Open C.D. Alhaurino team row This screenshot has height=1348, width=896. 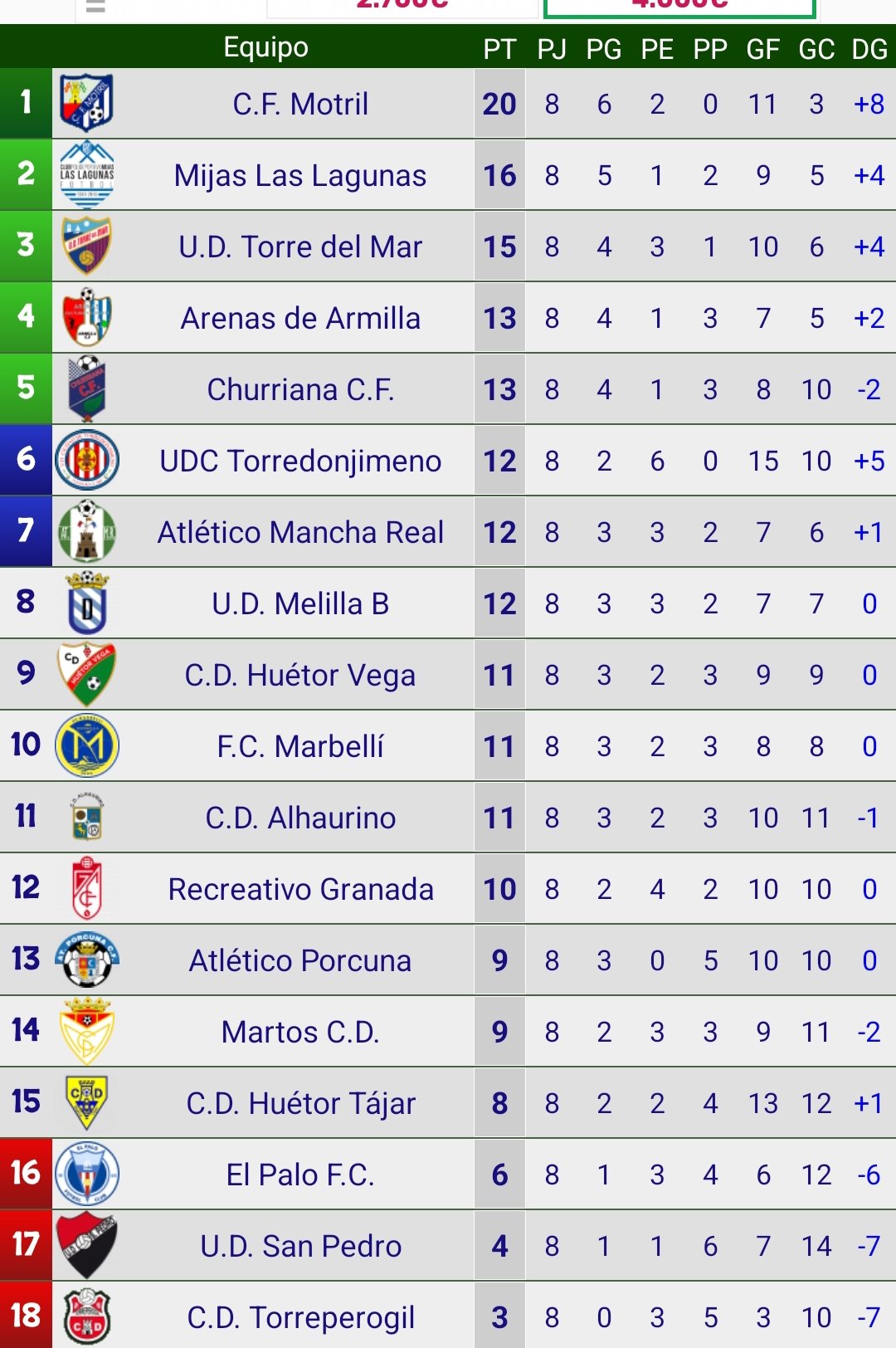pyautogui.click(x=300, y=818)
